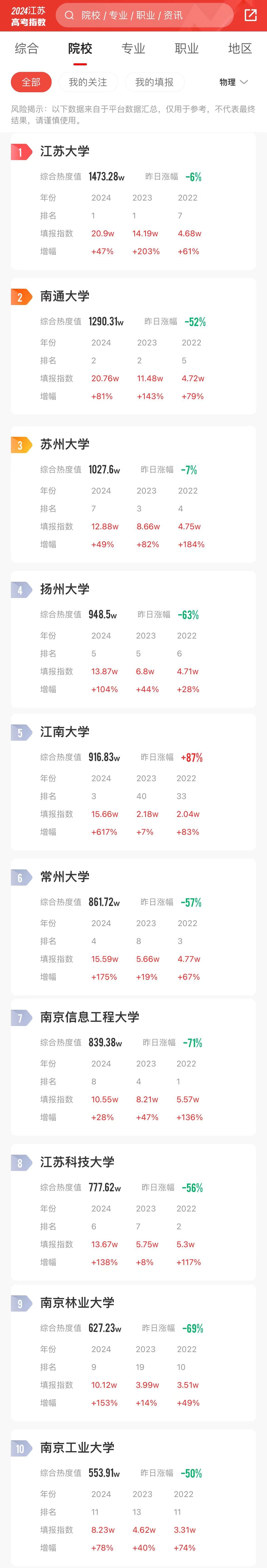Show 我的填报 list

point(154,82)
